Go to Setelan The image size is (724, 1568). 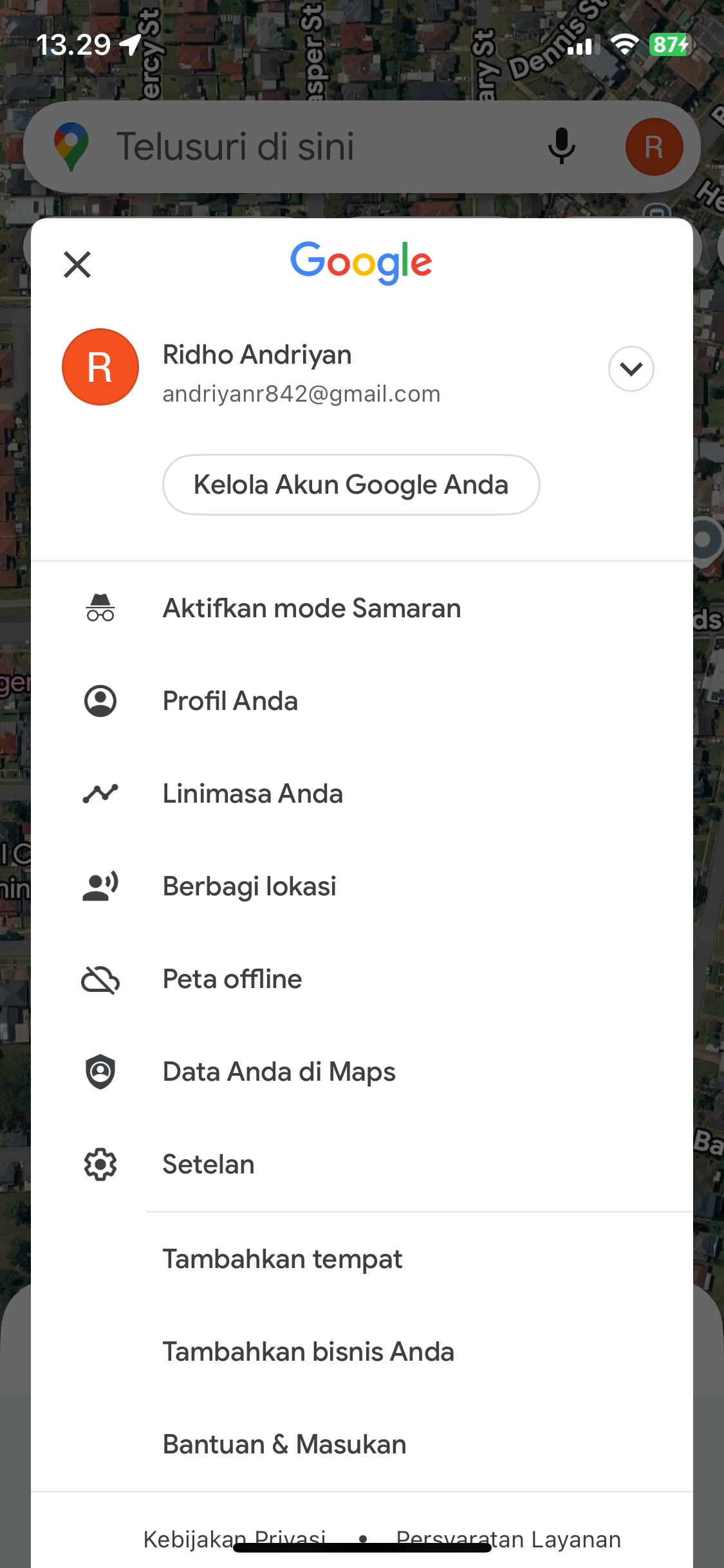[362, 1164]
